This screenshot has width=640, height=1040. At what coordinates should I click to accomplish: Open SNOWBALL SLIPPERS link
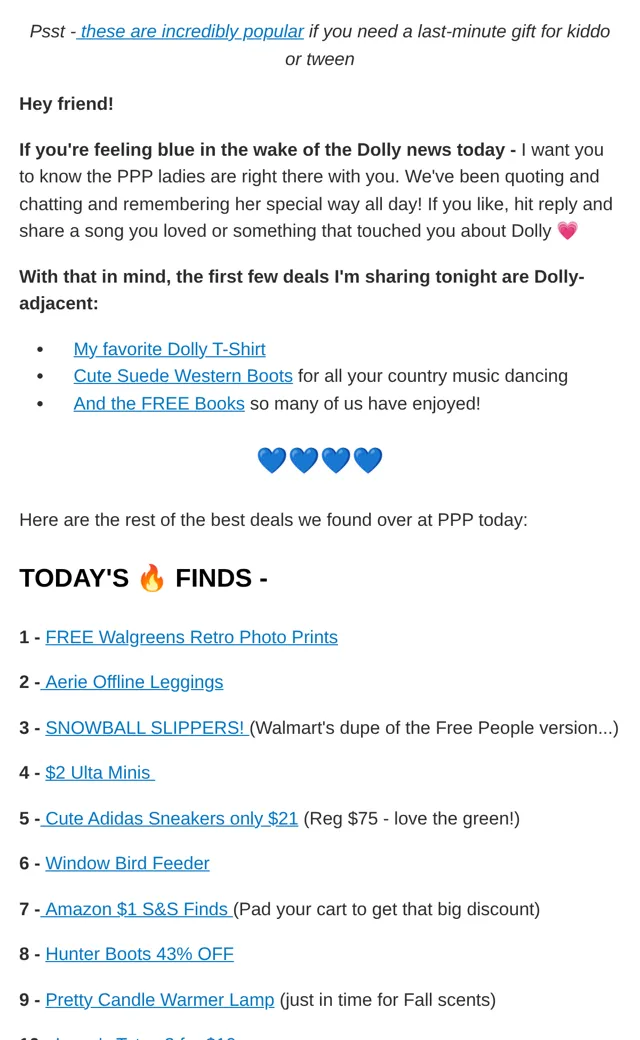(147, 728)
